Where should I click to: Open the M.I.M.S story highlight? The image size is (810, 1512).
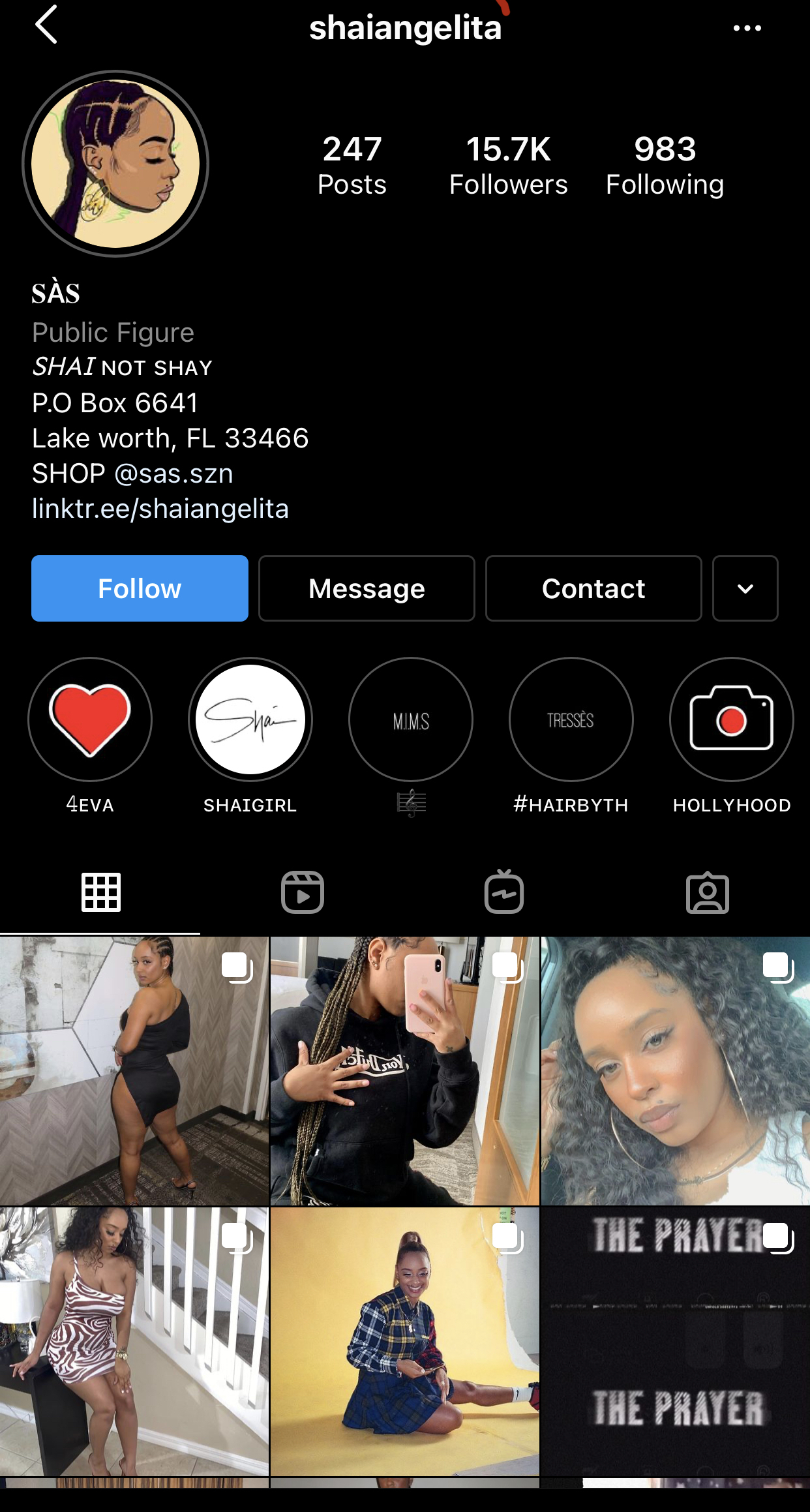(x=411, y=720)
